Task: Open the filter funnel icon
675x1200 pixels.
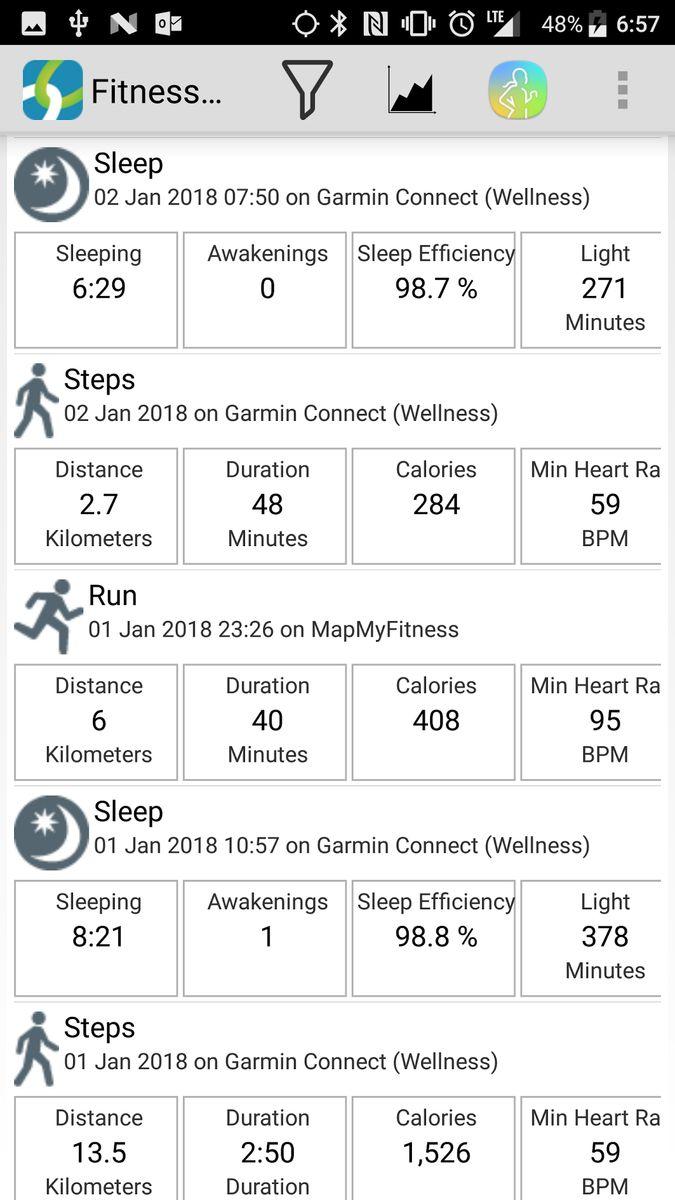Action: (x=307, y=90)
